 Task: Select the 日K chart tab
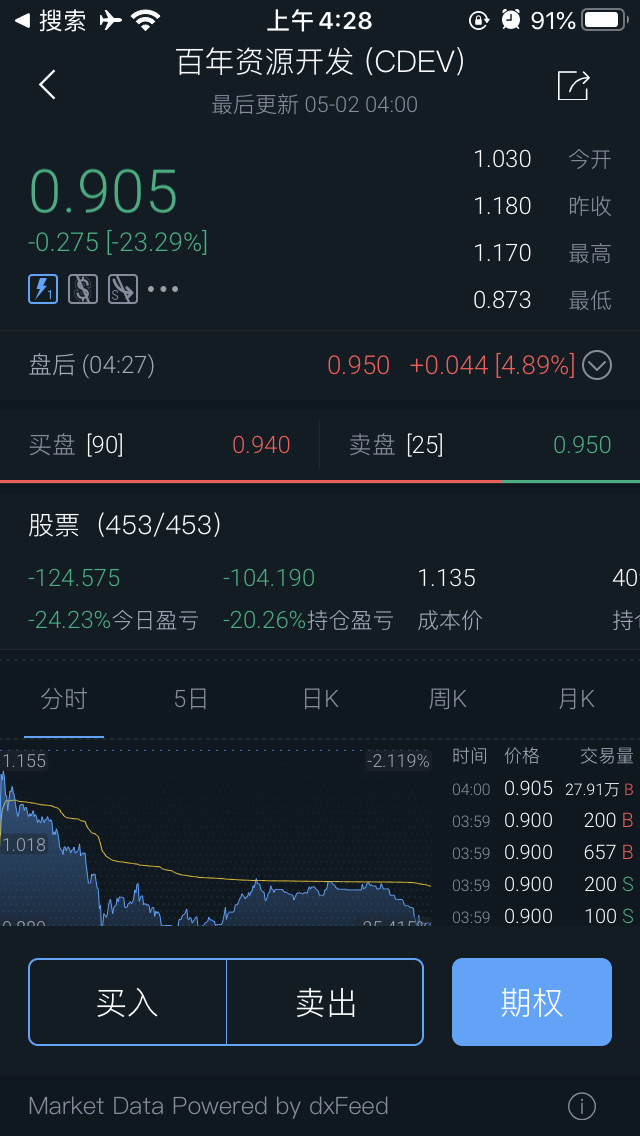[x=320, y=699]
